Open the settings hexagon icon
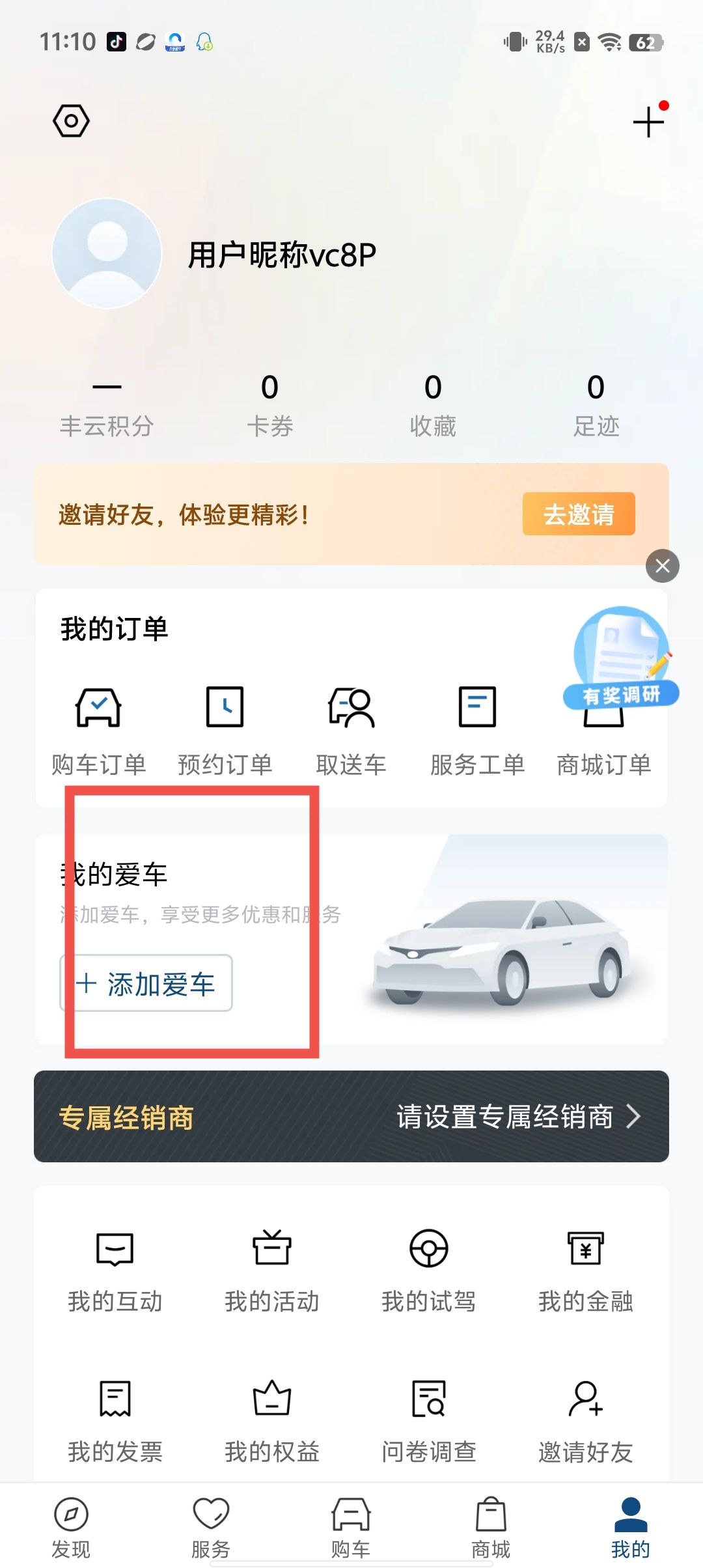 pos(71,120)
